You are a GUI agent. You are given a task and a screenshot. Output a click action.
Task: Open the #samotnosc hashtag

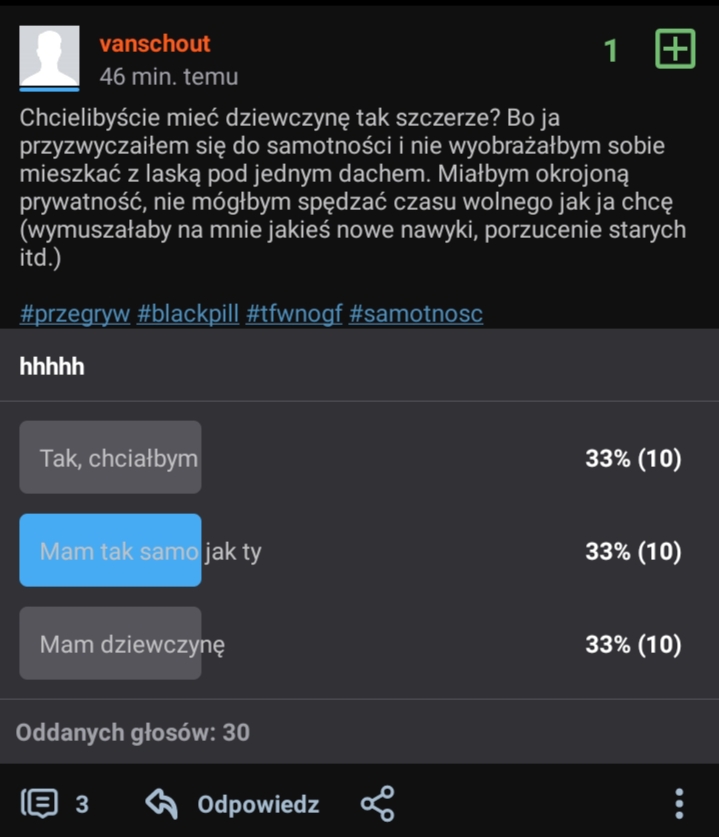(415, 314)
